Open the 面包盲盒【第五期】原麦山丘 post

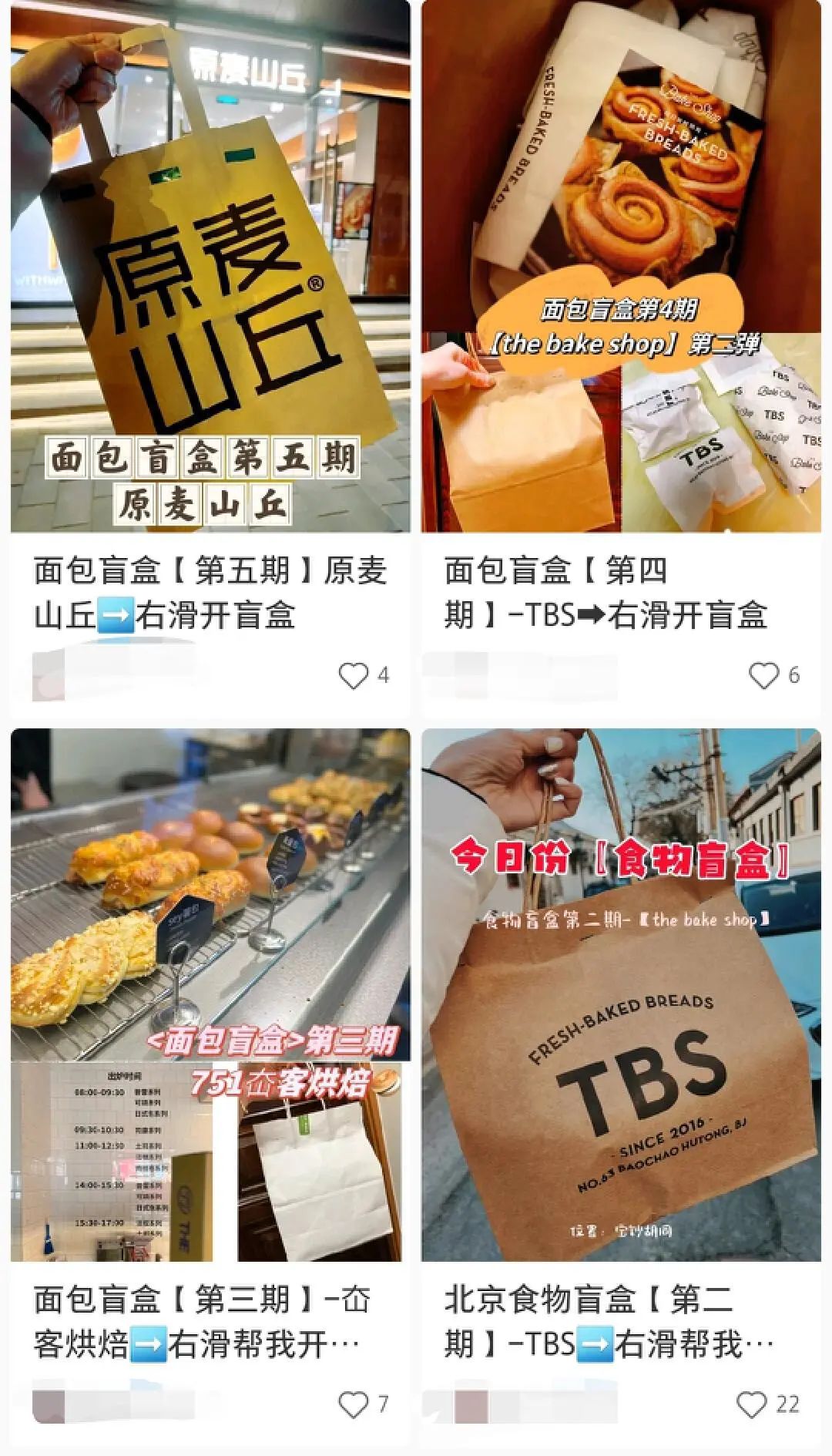click(210, 266)
